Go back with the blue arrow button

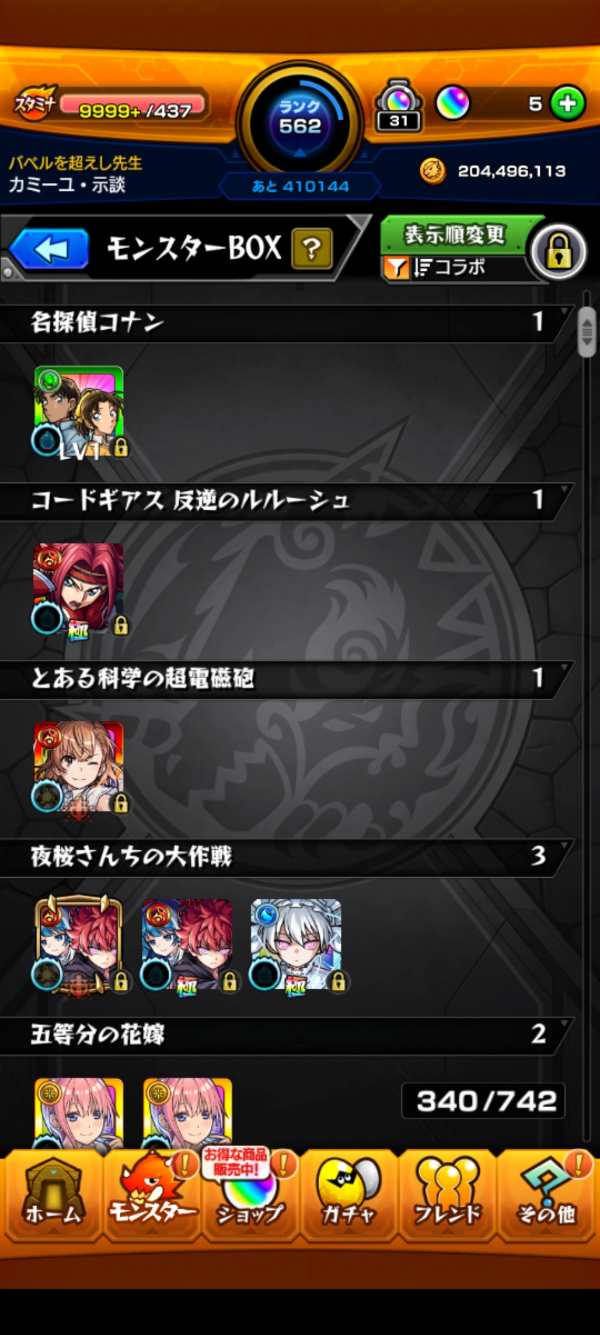click(x=50, y=249)
